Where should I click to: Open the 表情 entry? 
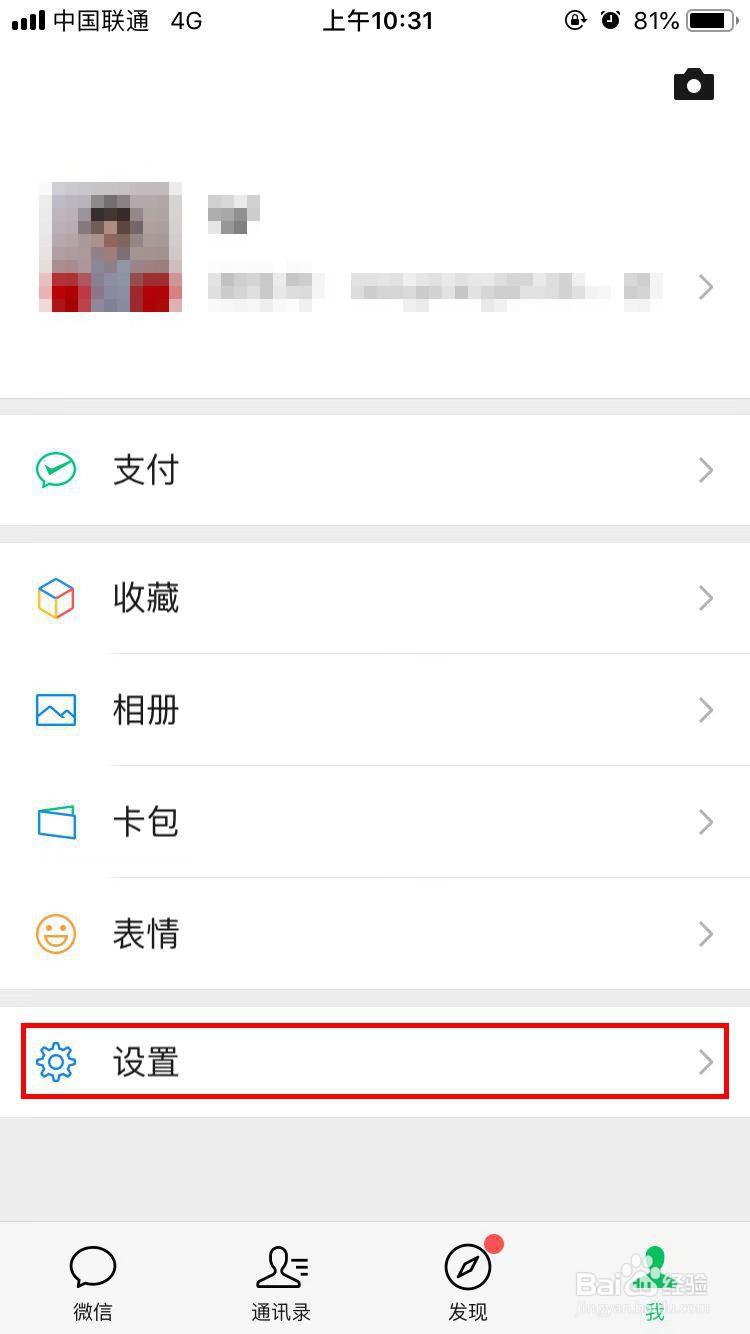146,934
